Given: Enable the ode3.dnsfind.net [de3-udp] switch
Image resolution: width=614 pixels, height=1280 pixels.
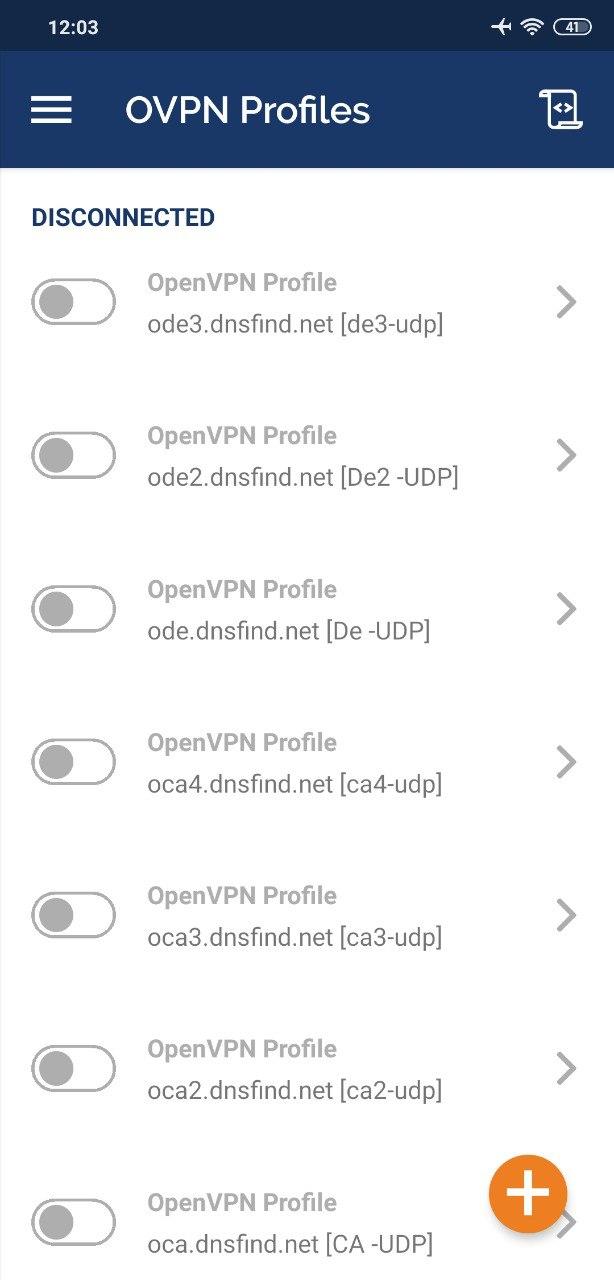Looking at the screenshot, I should click(73, 302).
